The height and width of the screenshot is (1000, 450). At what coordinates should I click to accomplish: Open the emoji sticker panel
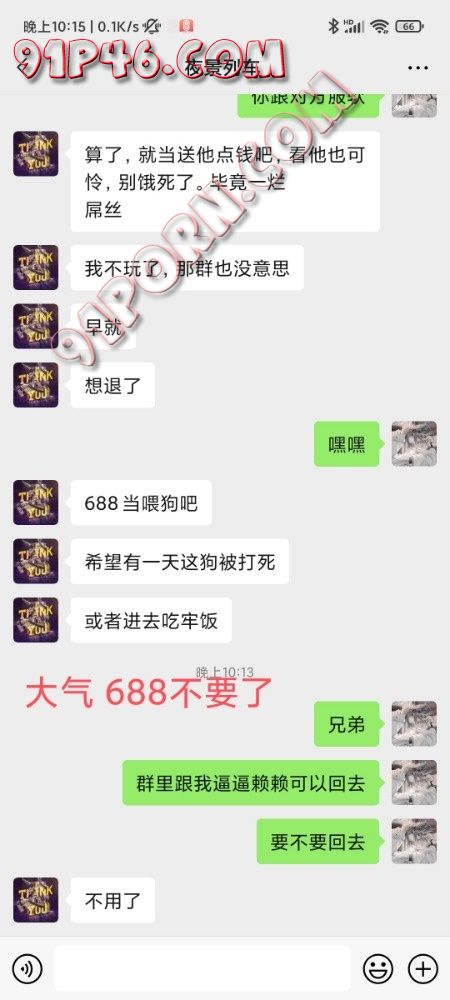pos(378,969)
